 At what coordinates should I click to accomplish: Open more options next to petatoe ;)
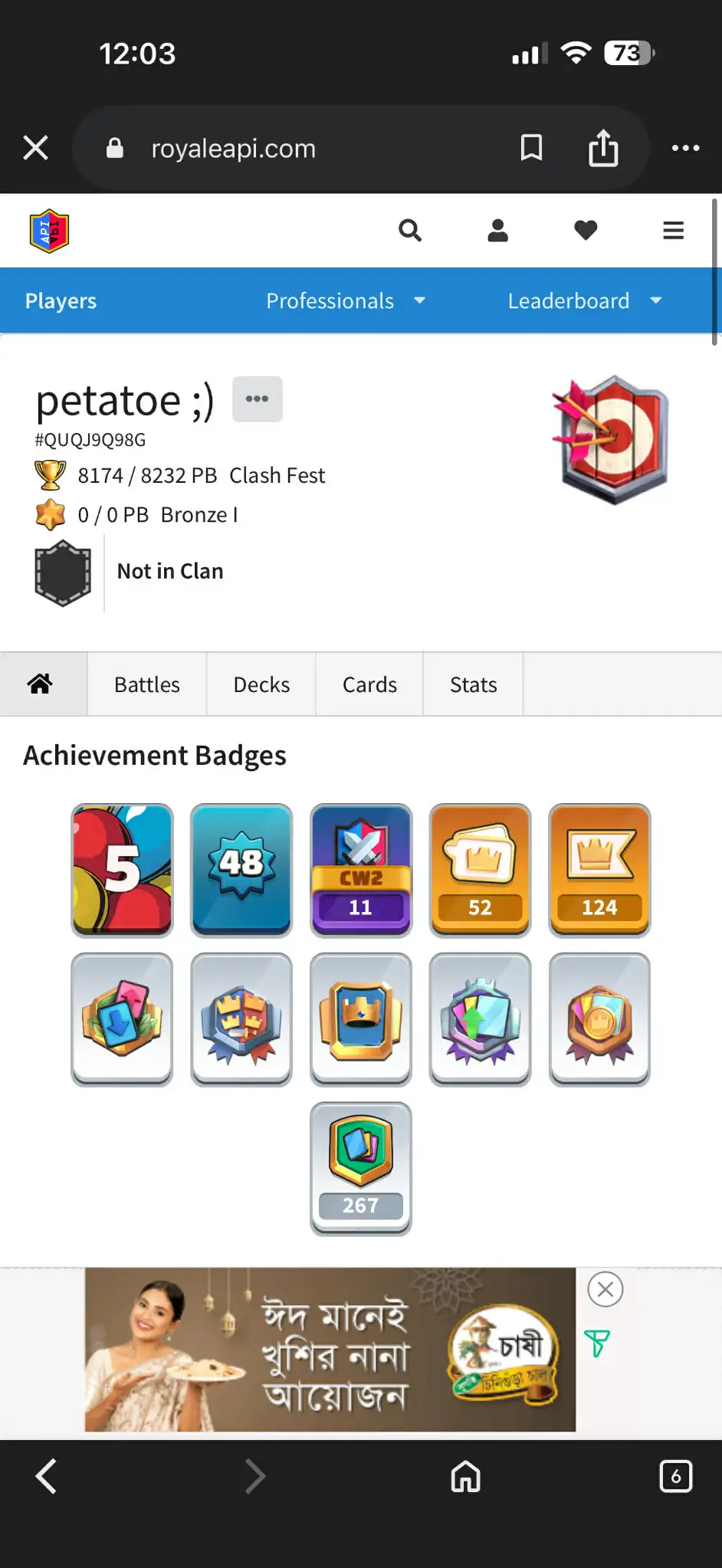(257, 399)
